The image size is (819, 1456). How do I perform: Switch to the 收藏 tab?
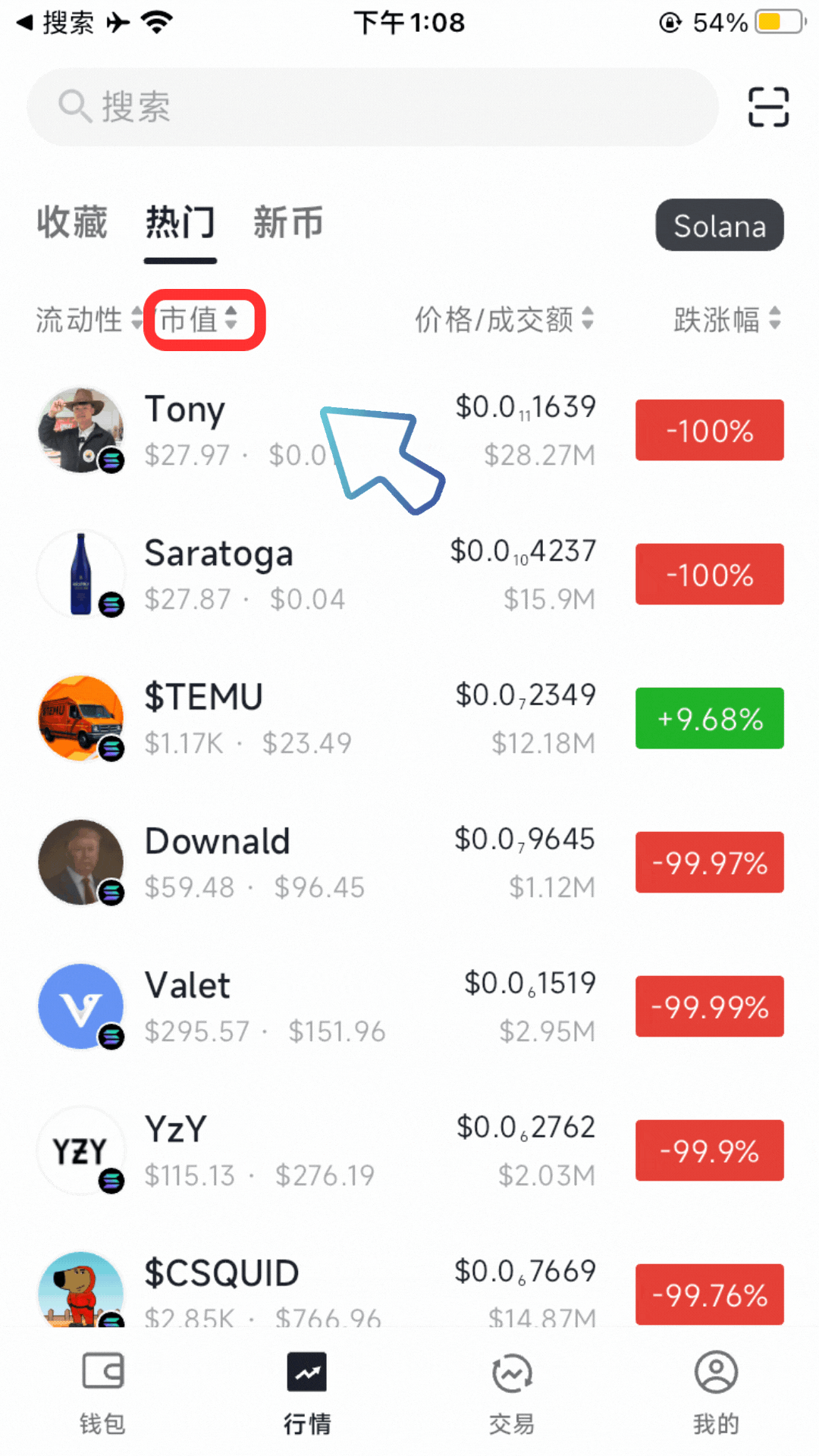click(72, 223)
